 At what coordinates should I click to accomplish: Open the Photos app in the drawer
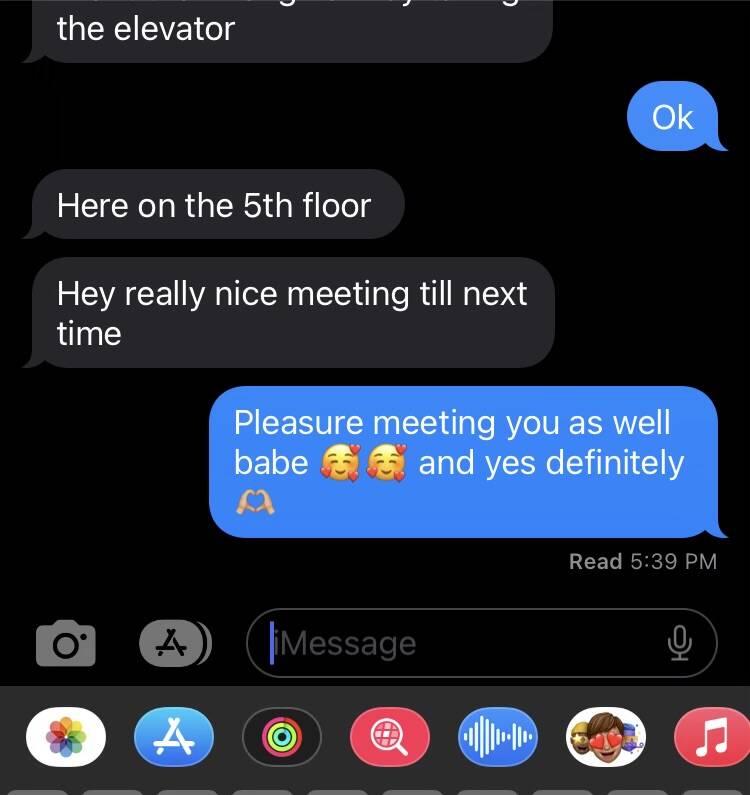[66, 739]
